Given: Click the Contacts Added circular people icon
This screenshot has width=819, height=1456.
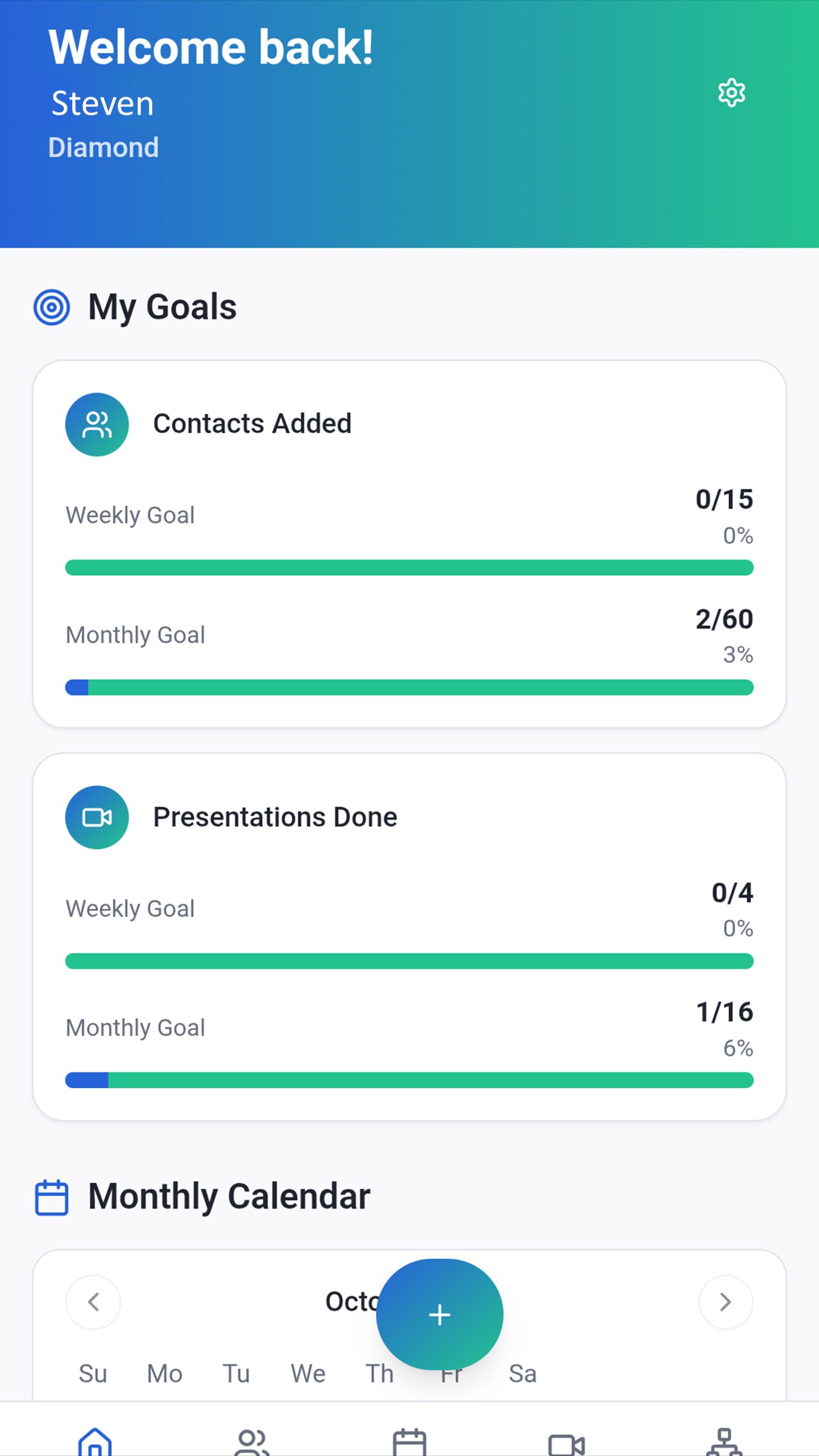Looking at the screenshot, I should [96, 424].
